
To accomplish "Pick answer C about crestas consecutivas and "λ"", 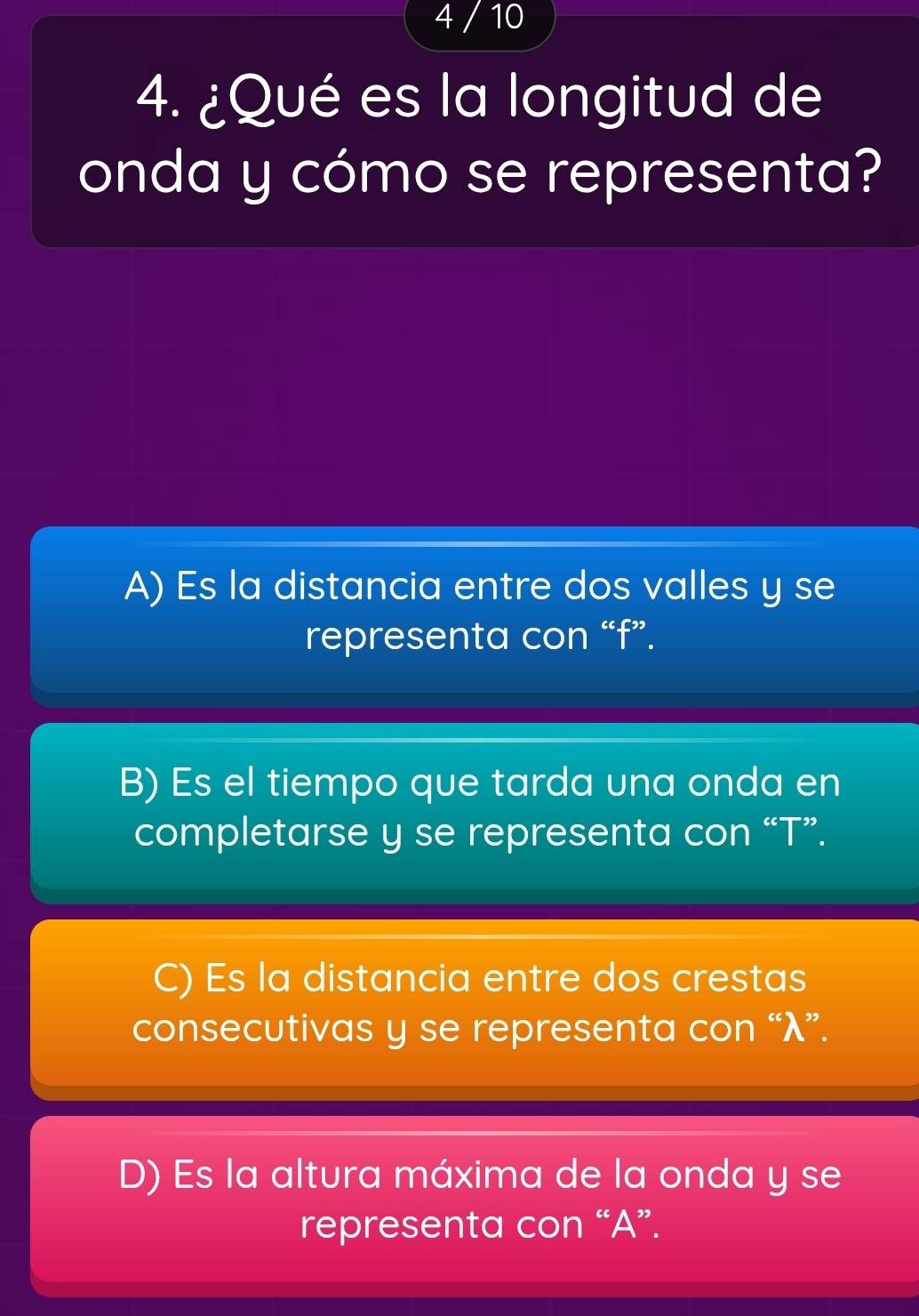I will (476, 1005).
